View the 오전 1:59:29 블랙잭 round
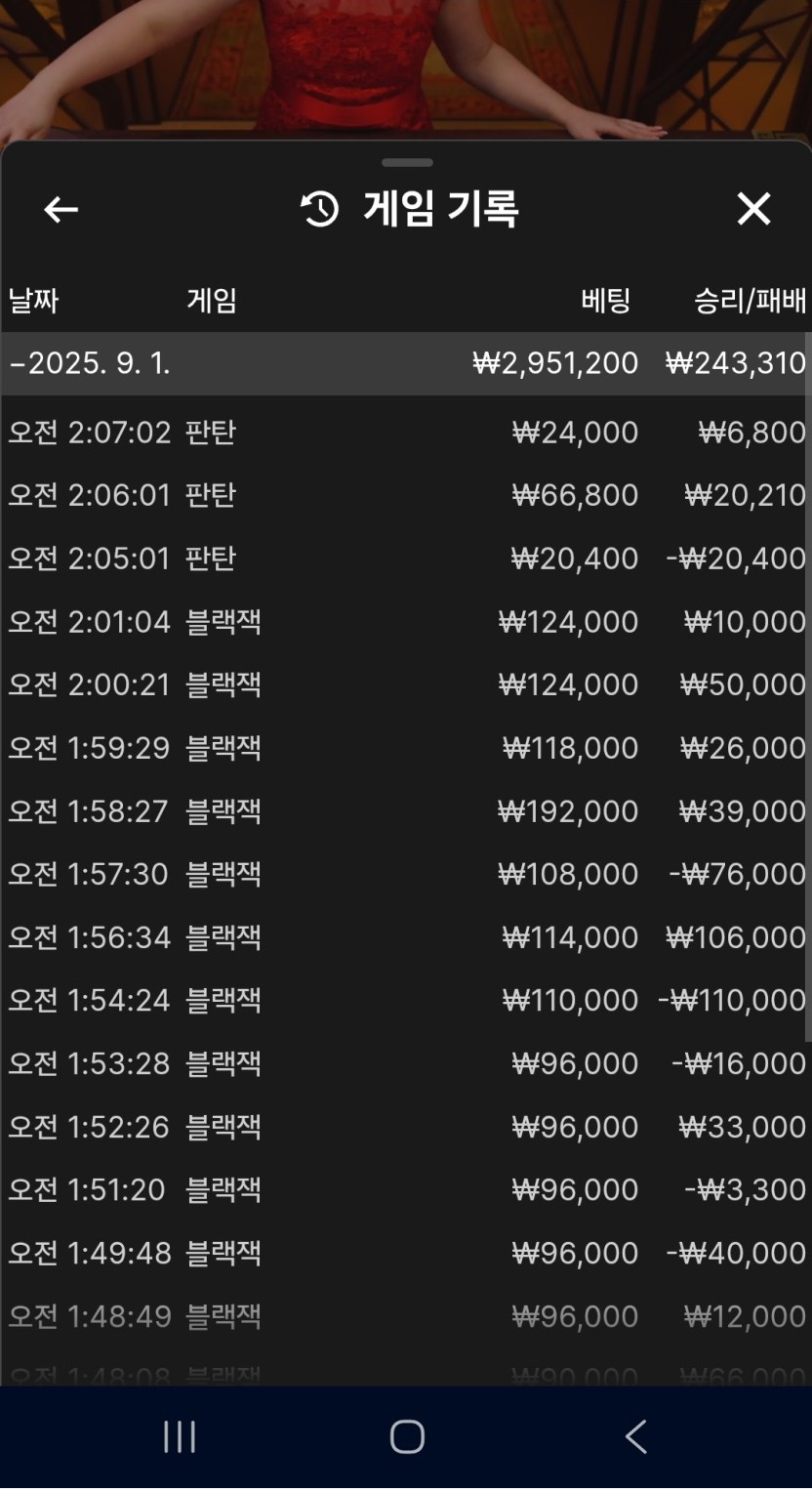 coord(405,748)
